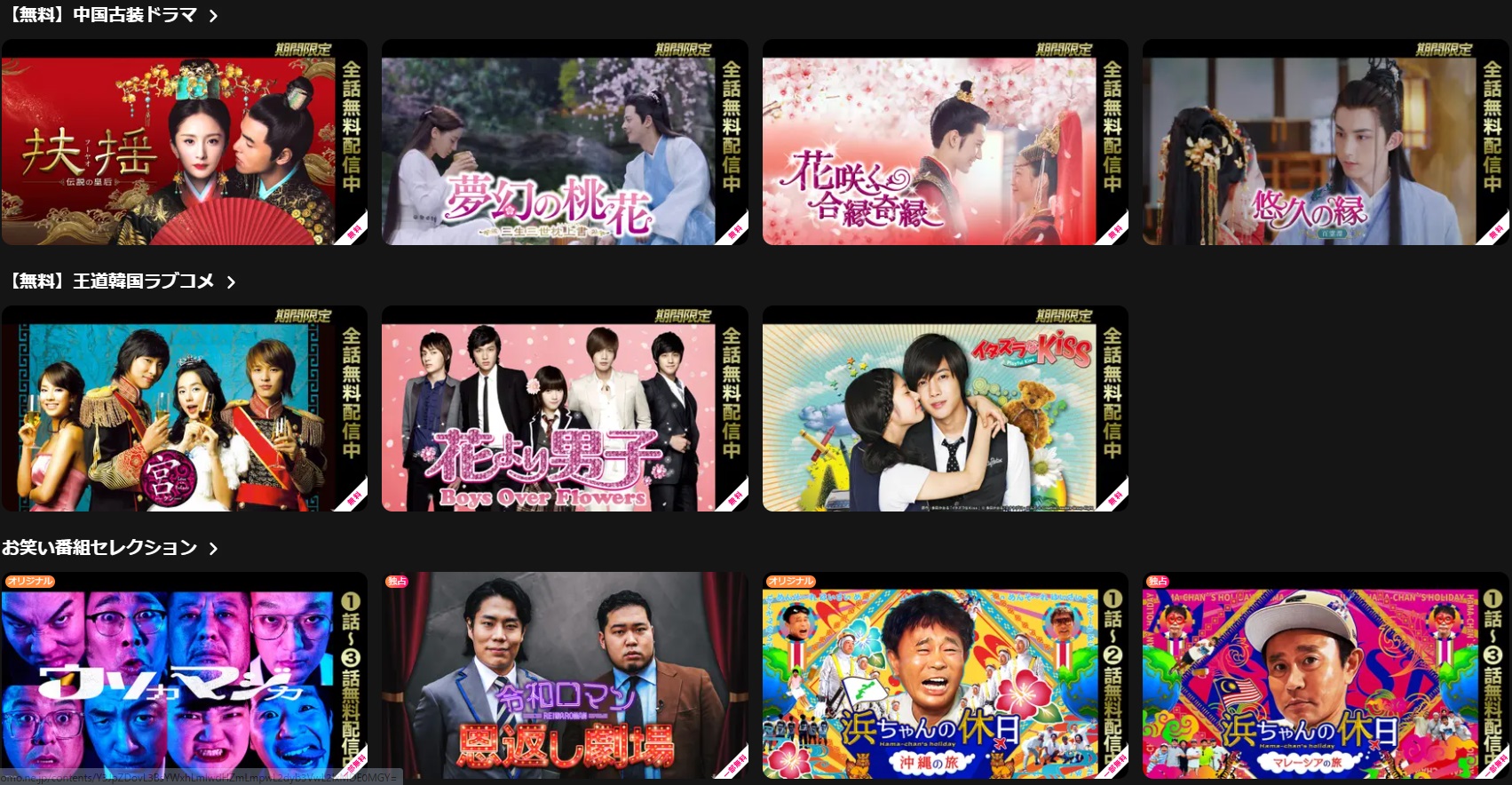Open the イタズラなKiss drama

click(945, 409)
